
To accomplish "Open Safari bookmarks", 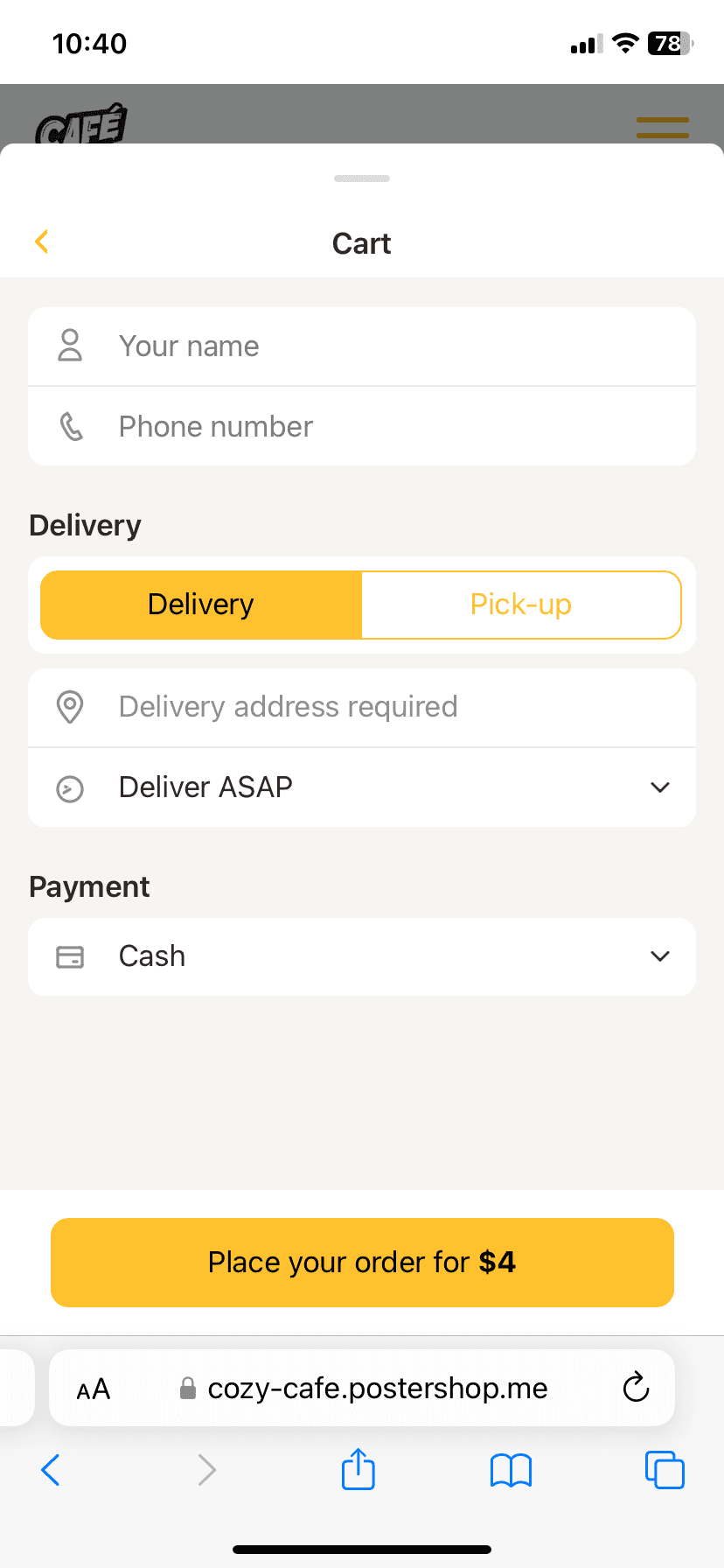I will 511,1470.
